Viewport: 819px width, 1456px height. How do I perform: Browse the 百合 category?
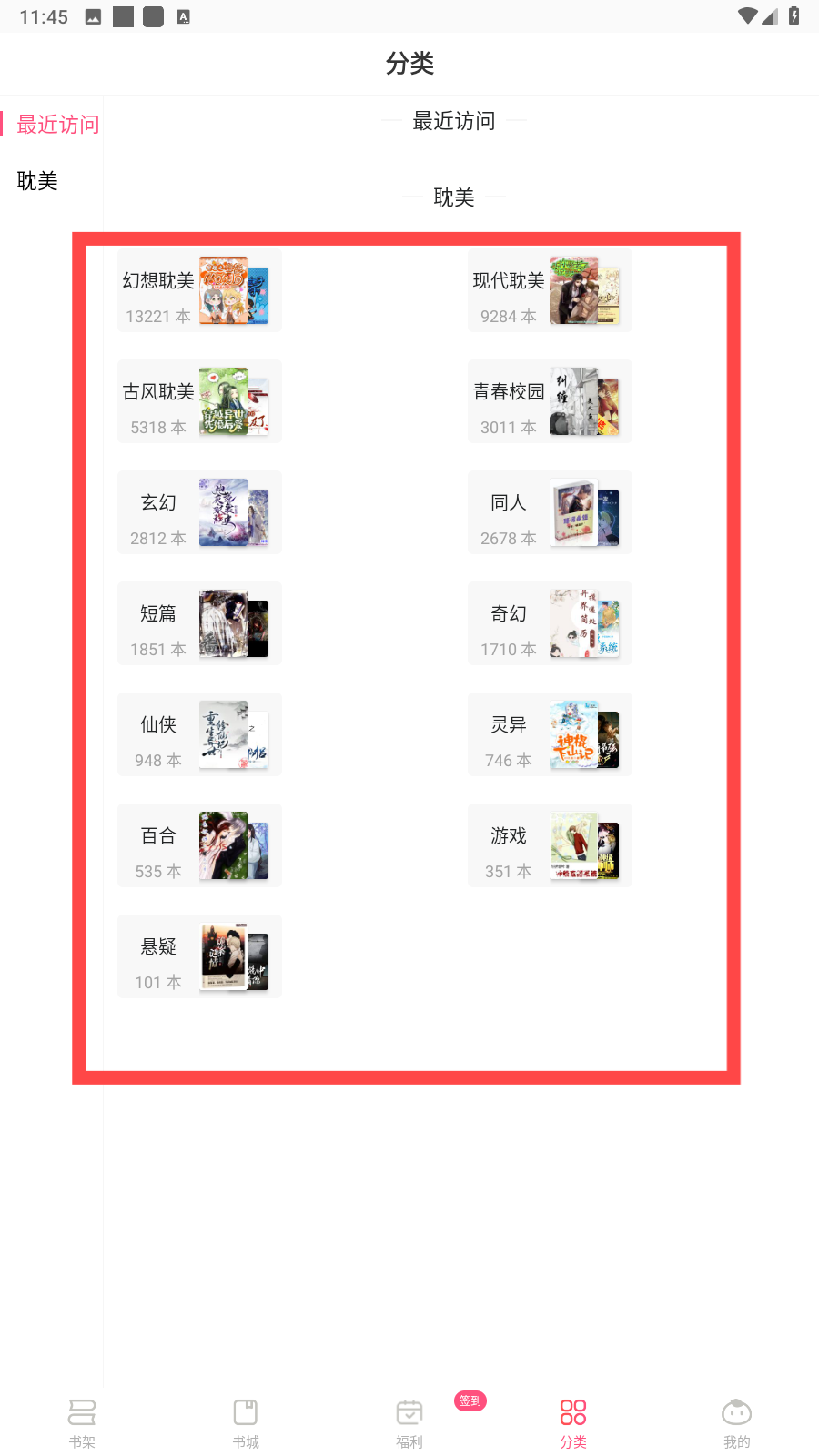click(x=199, y=845)
